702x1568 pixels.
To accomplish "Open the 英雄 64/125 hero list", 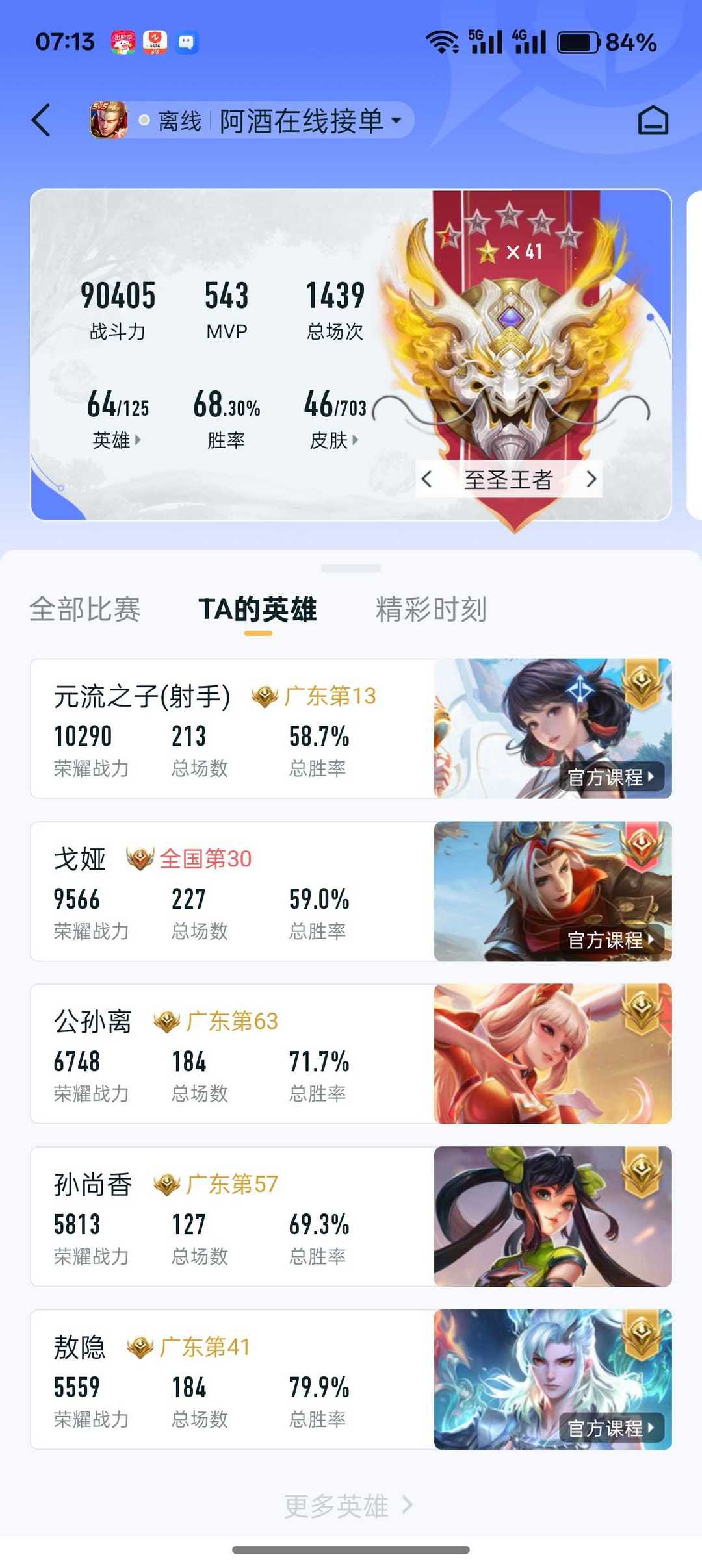I will pyautogui.click(x=118, y=420).
